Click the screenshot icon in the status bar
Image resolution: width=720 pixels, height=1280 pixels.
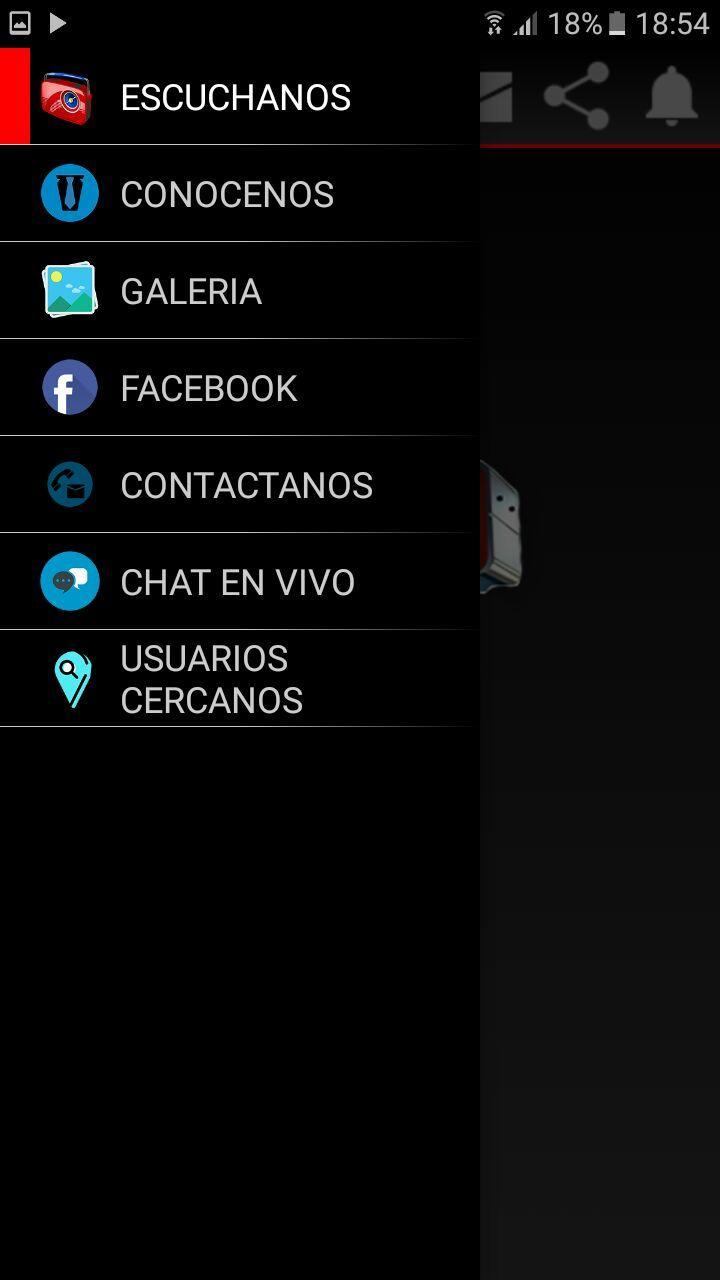(18, 22)
